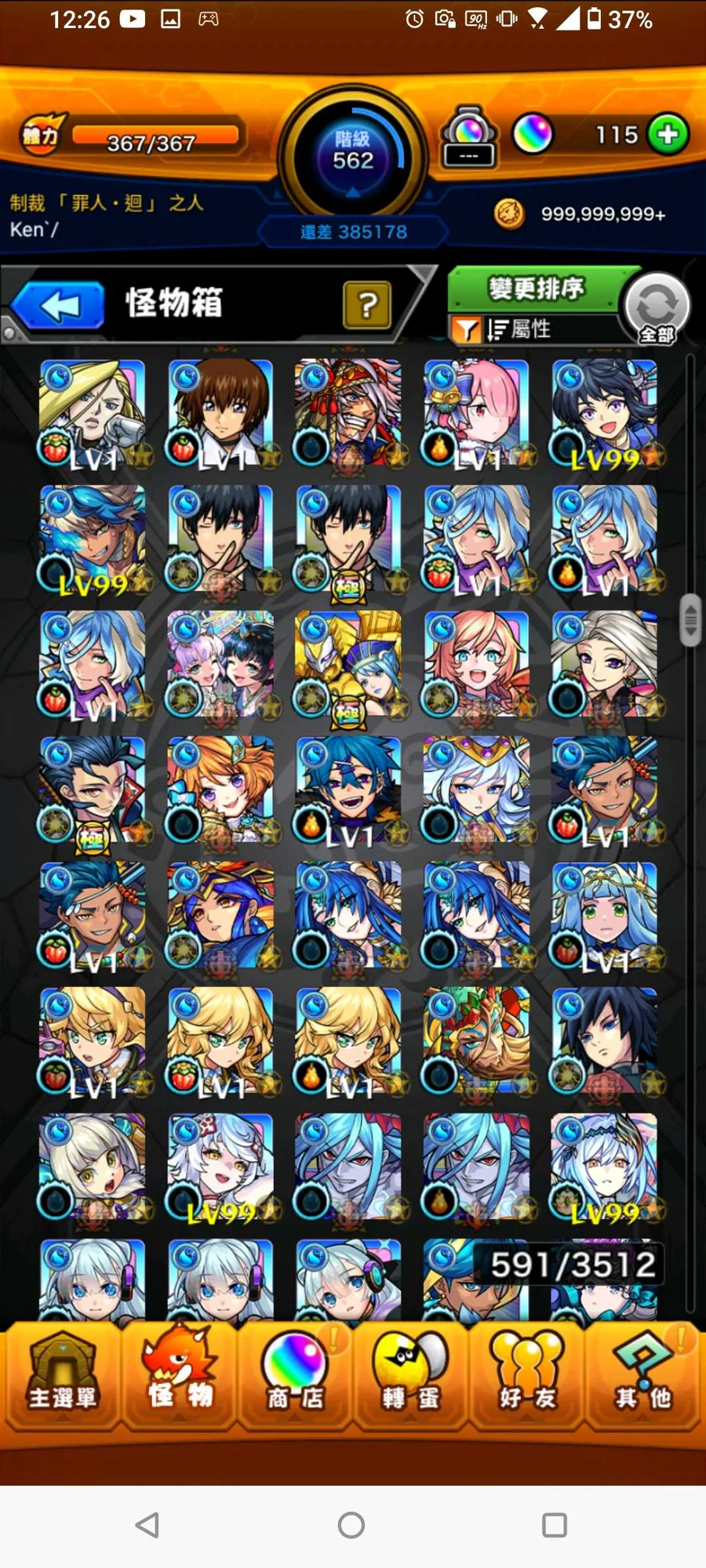The image size is (706, 1568).
Task: Tap the energy capsule icon beside orbs
Action: pyautogui.click(x=468, y=136)
